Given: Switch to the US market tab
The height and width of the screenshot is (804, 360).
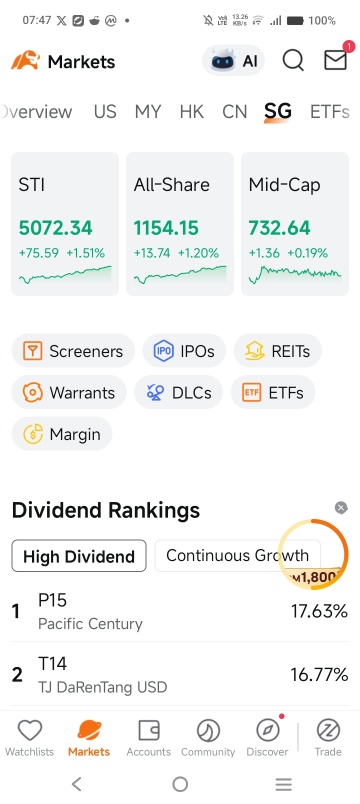Looking at the screenshot, I should point(105,112).
